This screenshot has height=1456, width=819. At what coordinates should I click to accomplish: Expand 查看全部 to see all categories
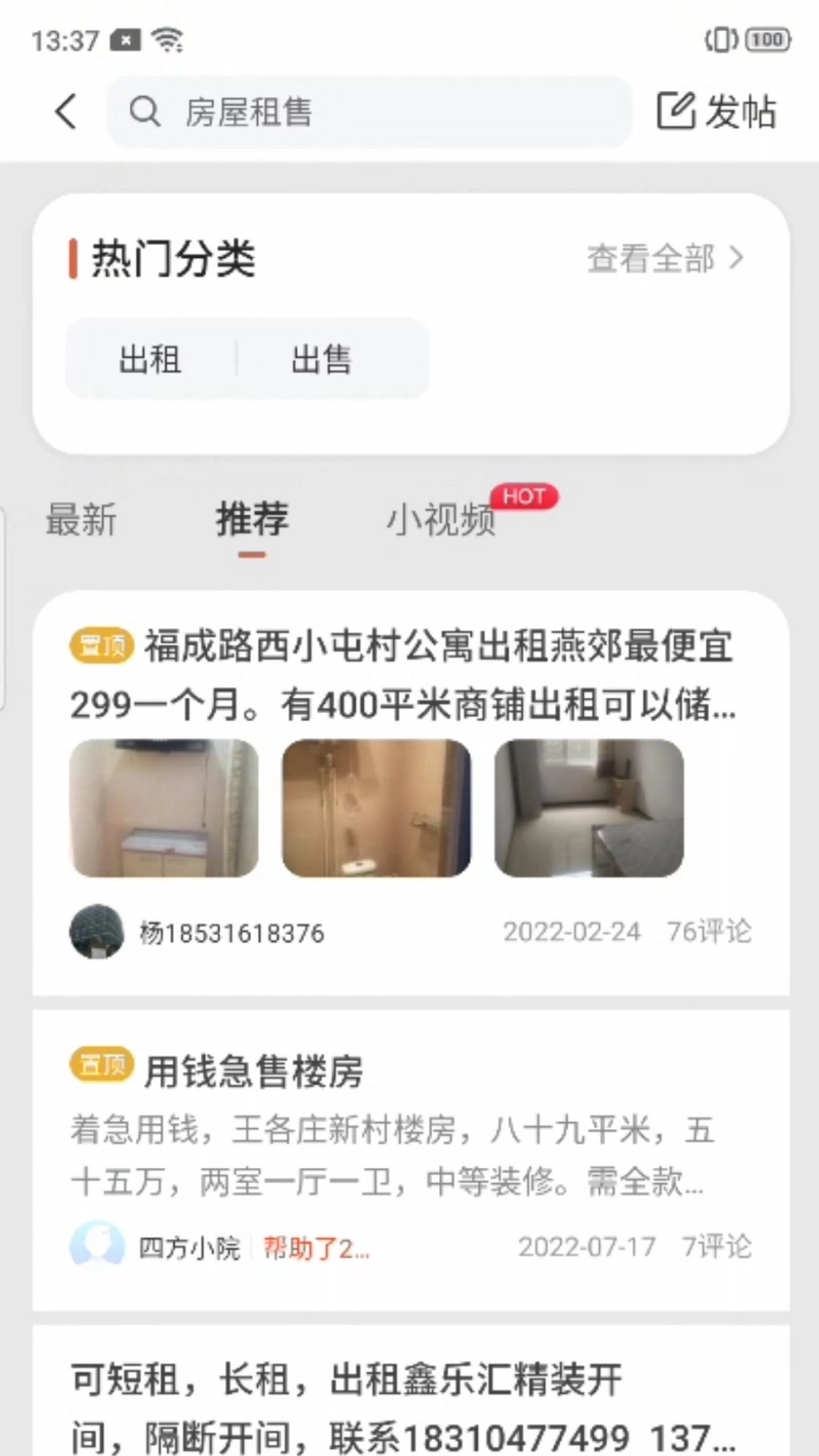[650, 260]
